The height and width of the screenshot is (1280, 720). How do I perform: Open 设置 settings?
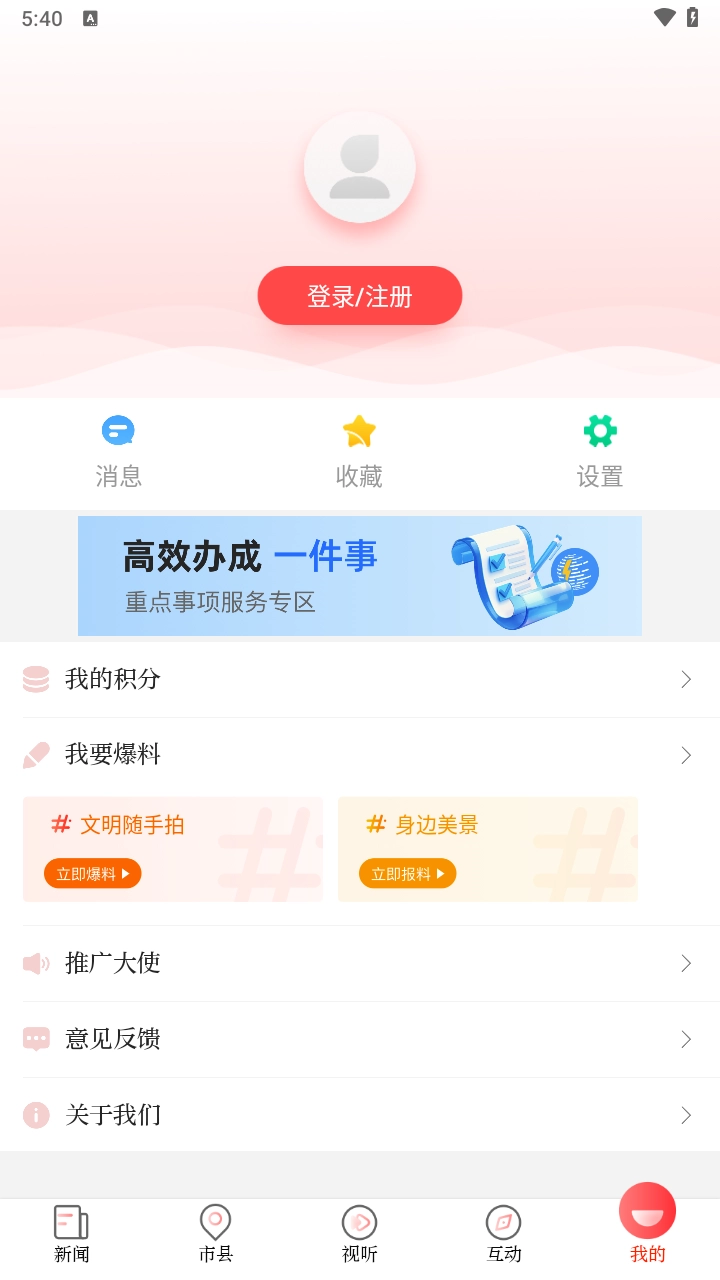click(600, 452)
